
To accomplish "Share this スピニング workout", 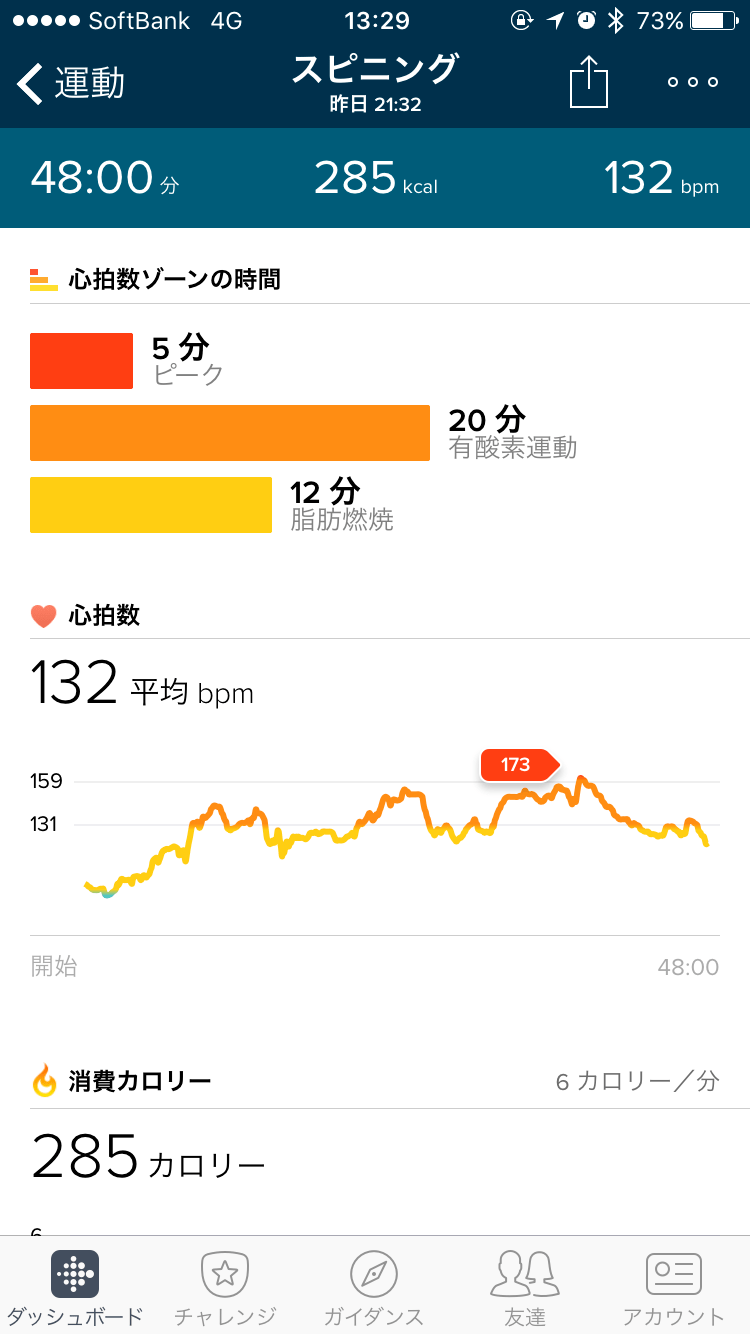I will pos(589,81).
